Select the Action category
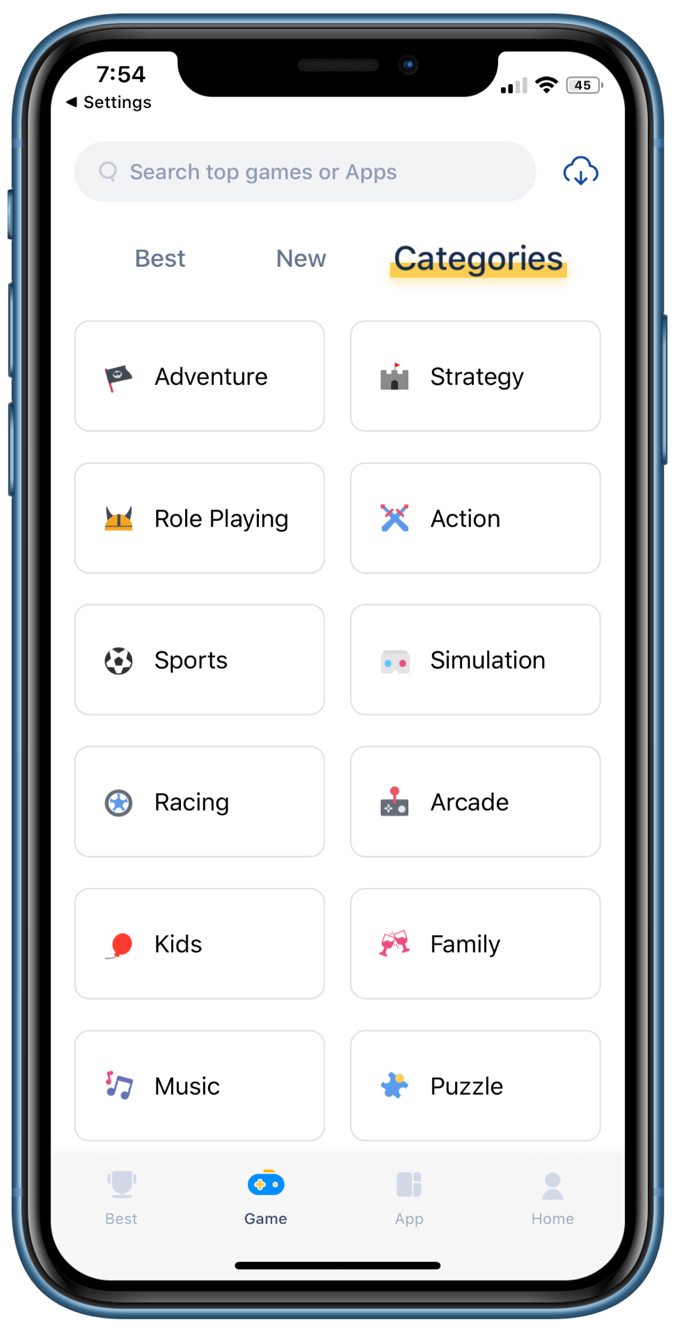Viewport: 675px width, 1336px height. 475,518
